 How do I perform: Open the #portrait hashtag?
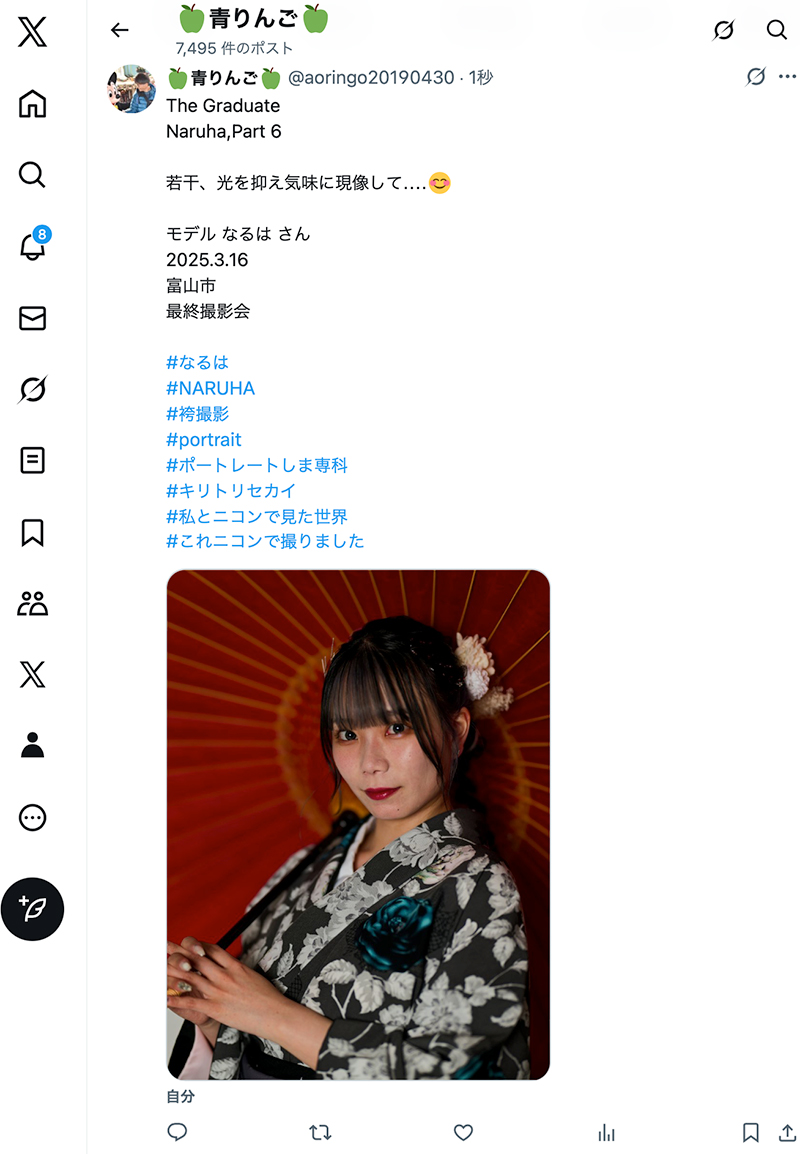[x=204, y=439]
